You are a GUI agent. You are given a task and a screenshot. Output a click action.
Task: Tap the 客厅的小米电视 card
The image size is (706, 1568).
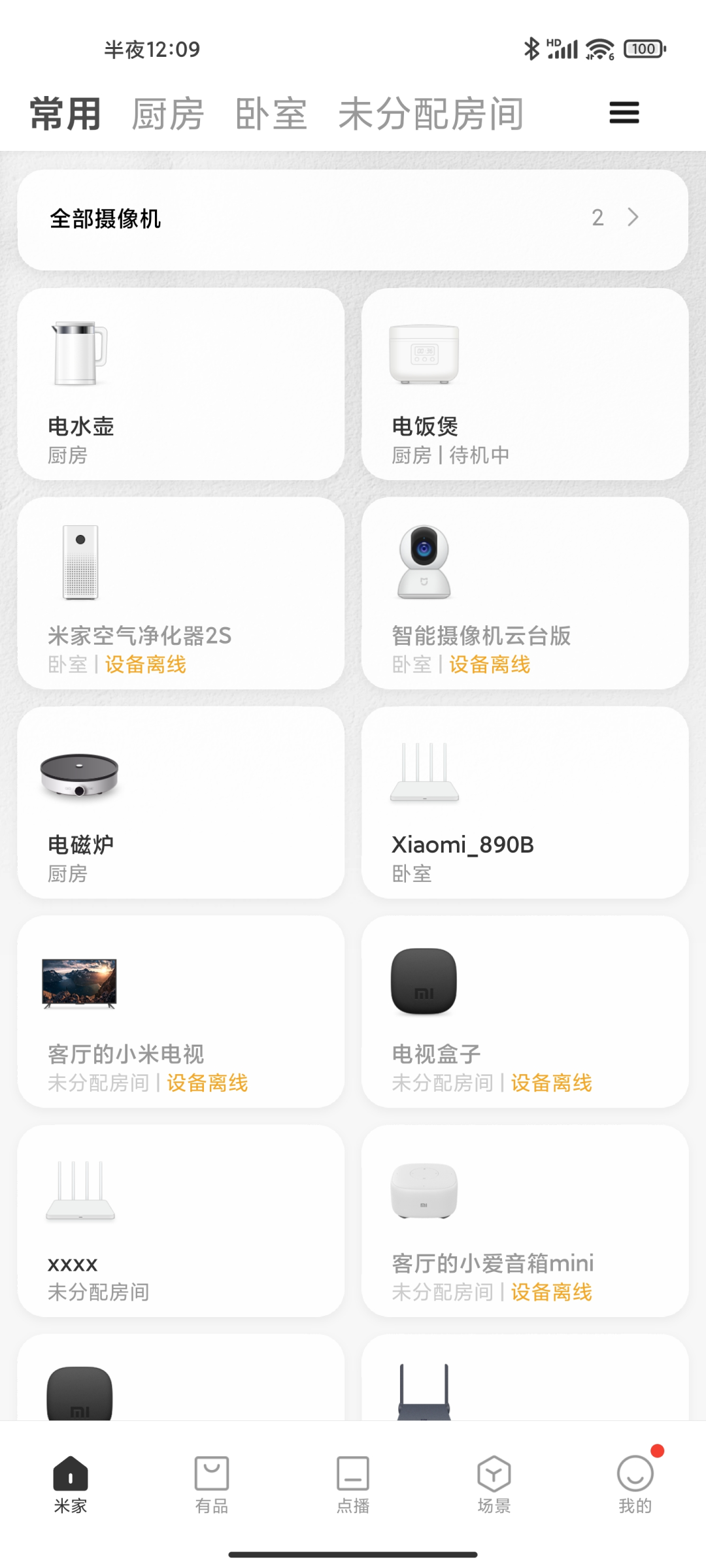pos(181,1011)
